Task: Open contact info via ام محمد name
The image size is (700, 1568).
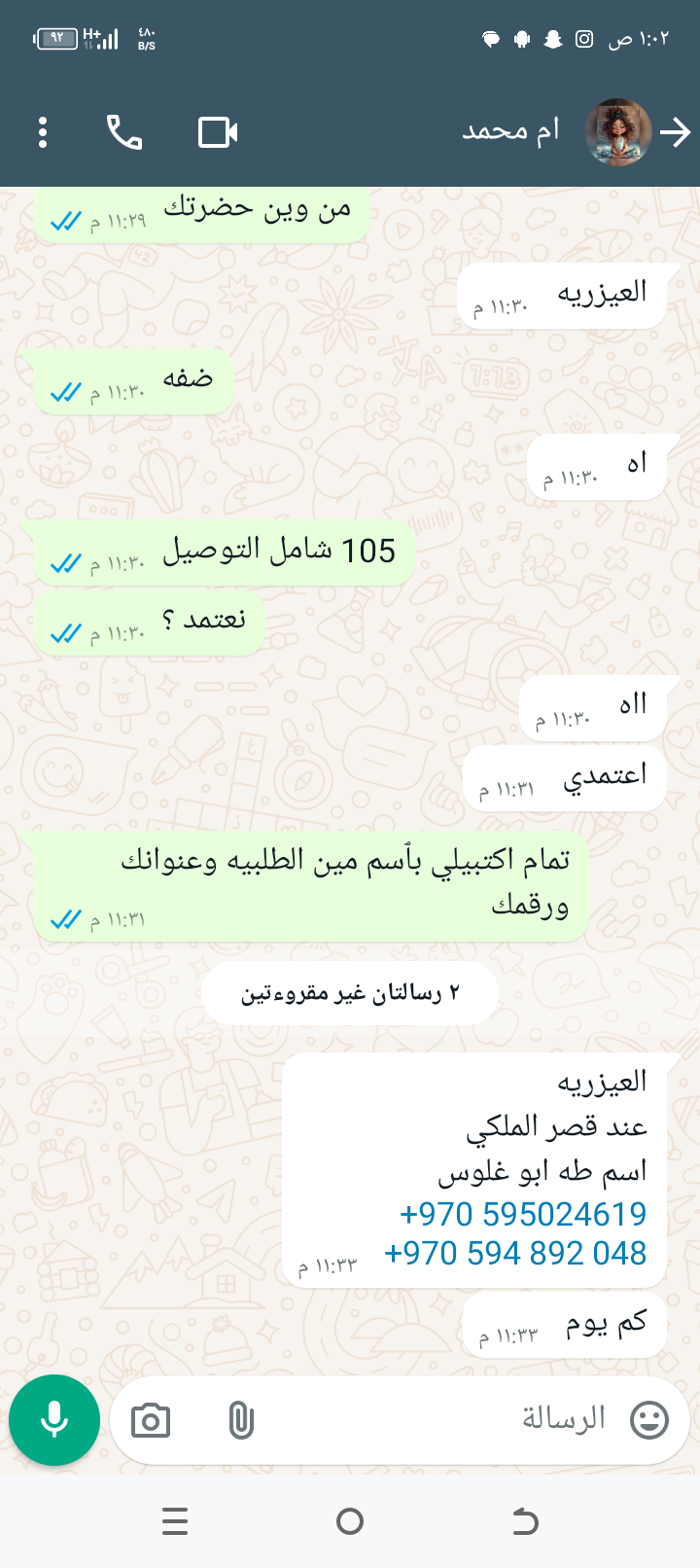Action: (510, 130)
